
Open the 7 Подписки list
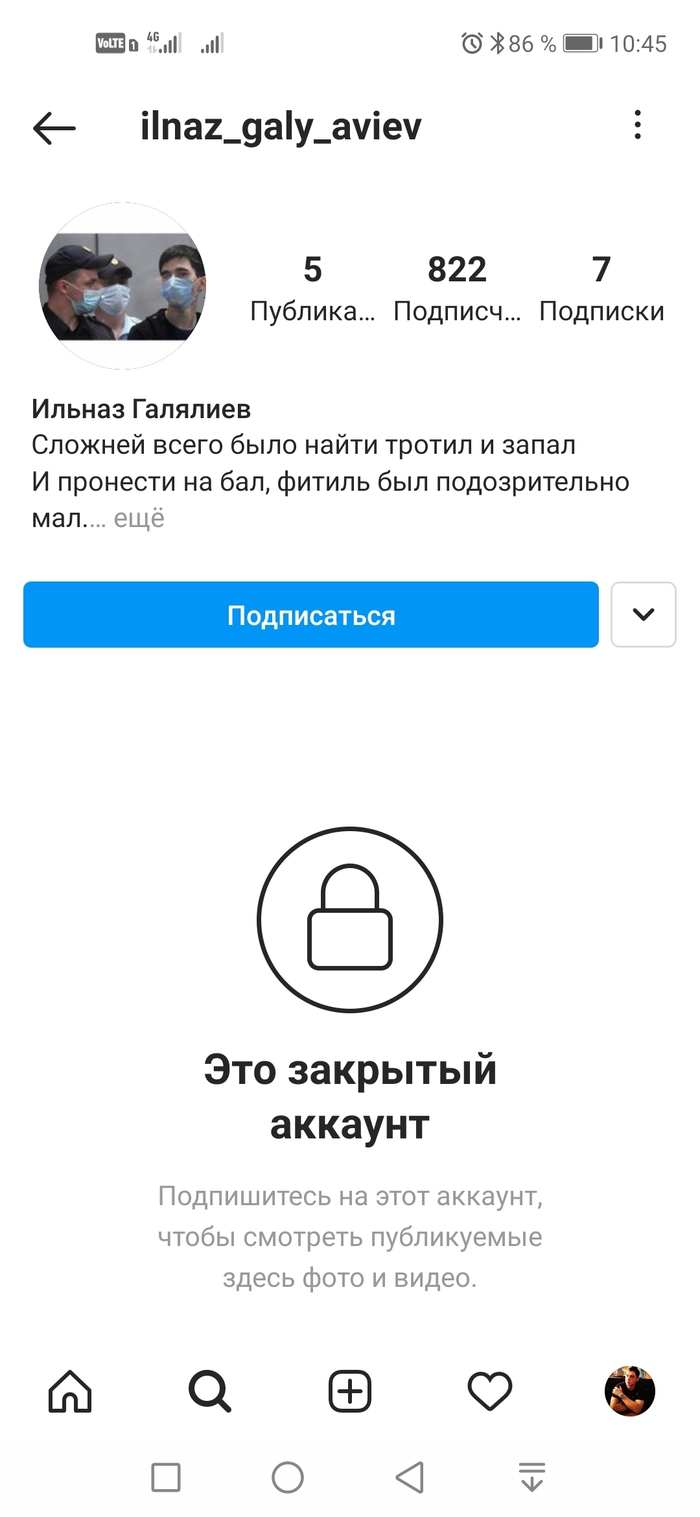pyautogui.click(x=601, y=288)
